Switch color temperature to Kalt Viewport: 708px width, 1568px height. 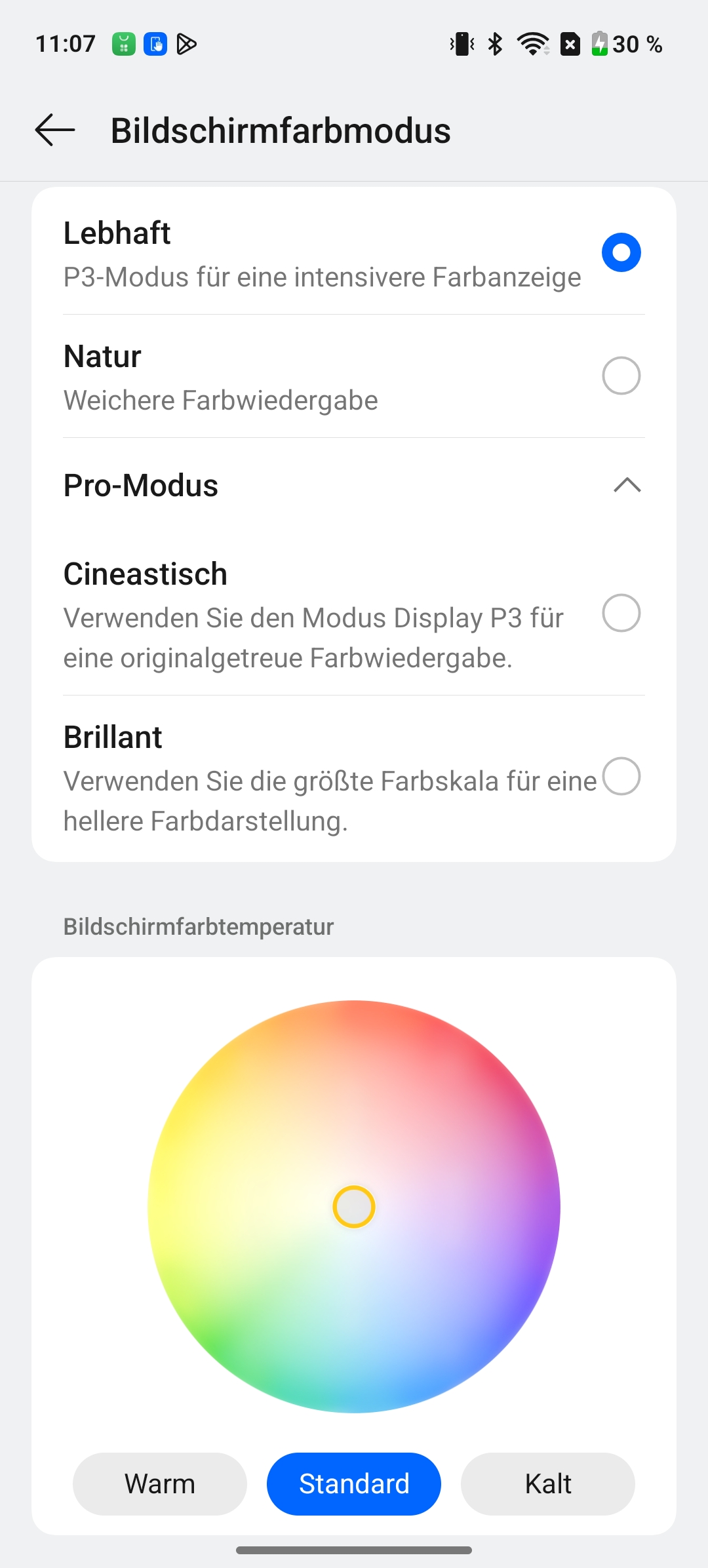click(x=548, y=1484)
